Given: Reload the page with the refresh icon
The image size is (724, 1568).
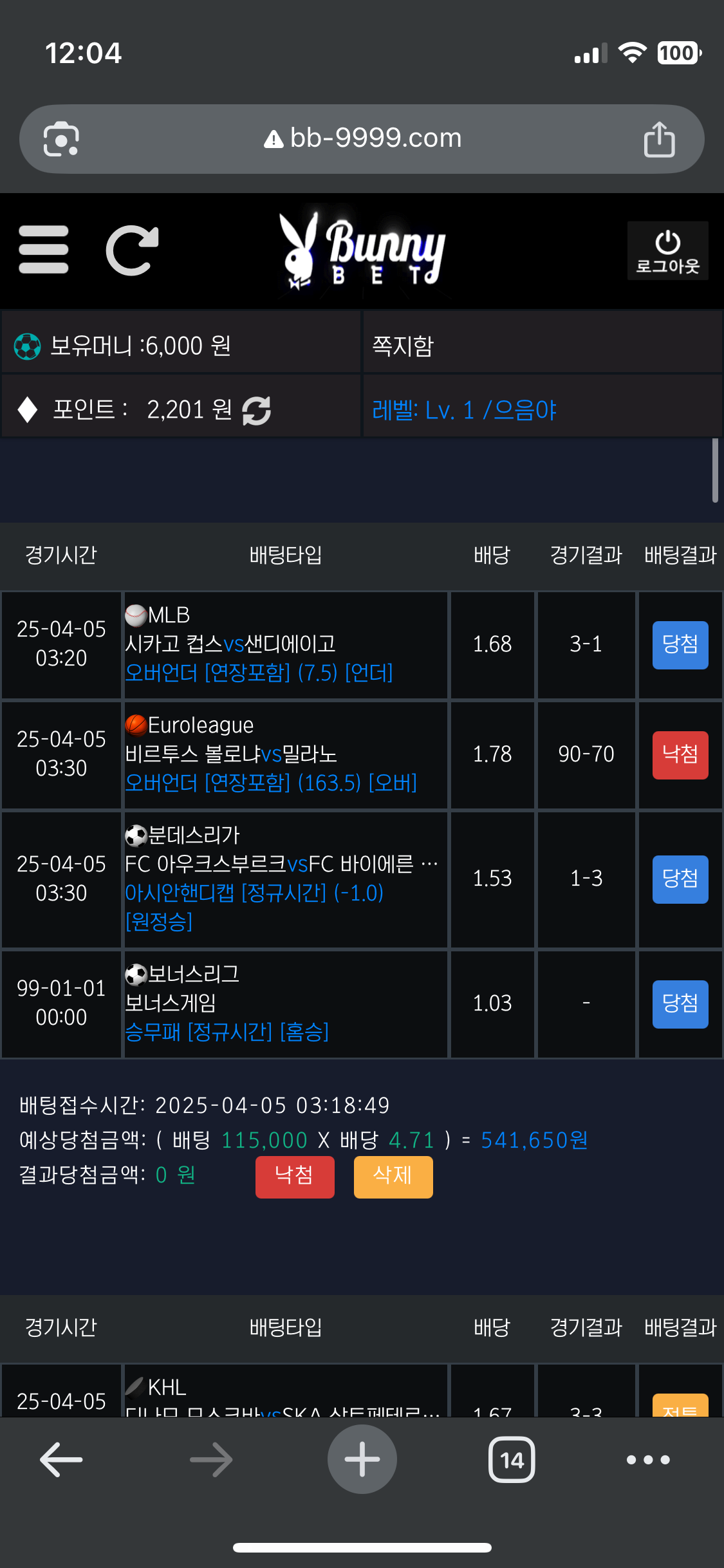Looking at the screenshot, I should [132, 250].
